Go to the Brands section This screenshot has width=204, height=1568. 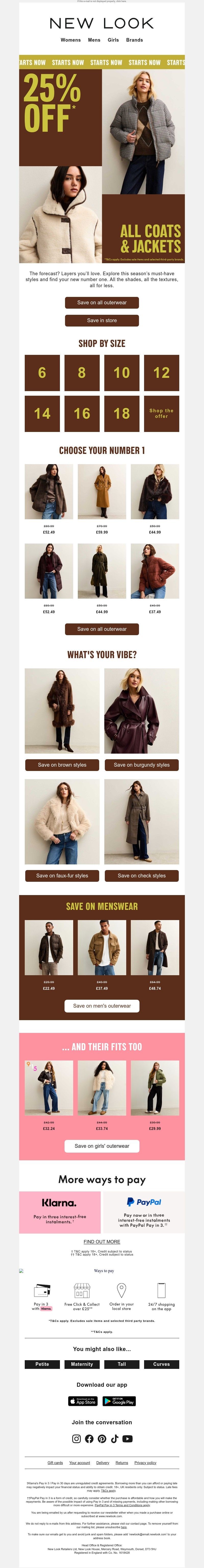click(x=134, y=40)
